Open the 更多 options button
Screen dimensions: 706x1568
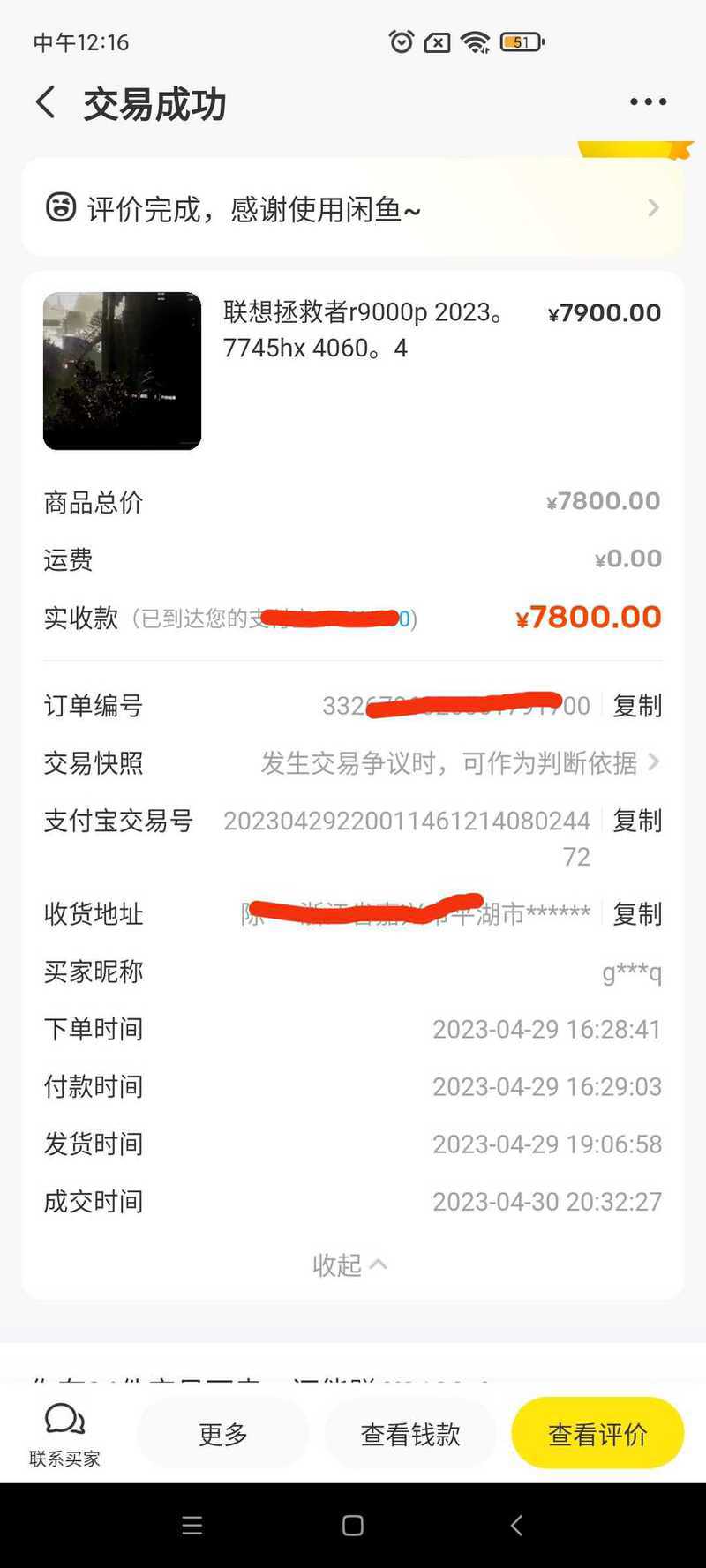coord(222,1434)
